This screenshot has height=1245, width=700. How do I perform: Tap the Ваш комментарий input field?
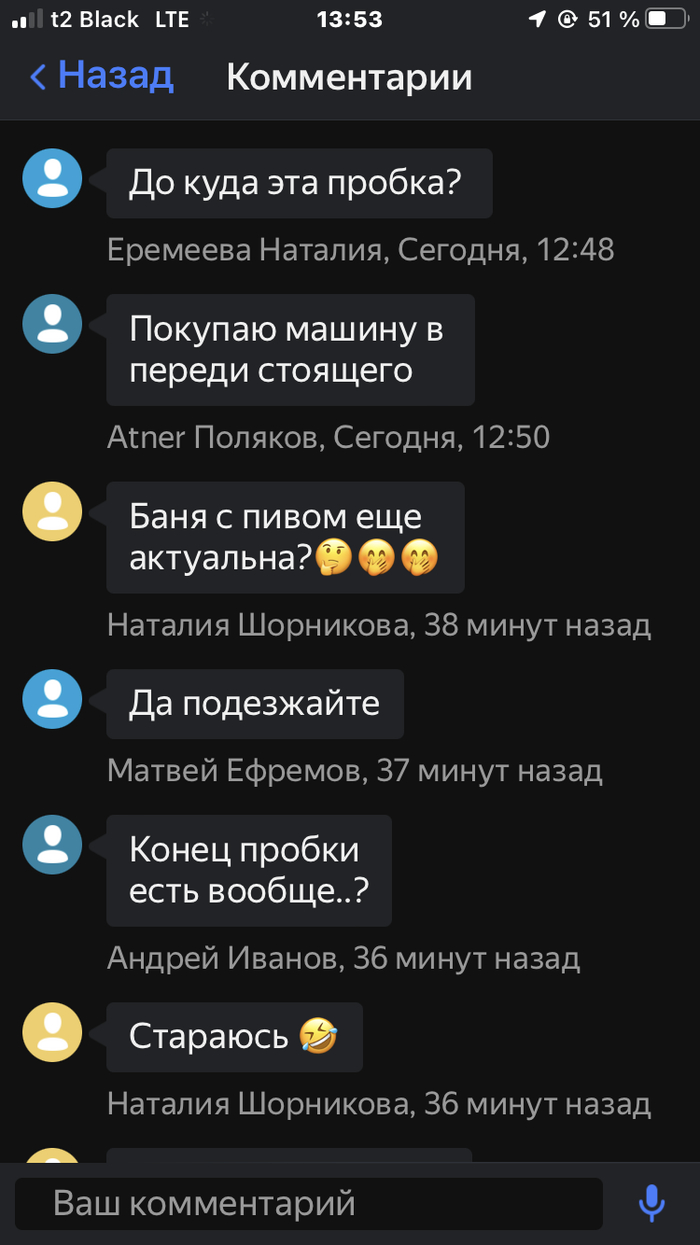point(308,1203)
